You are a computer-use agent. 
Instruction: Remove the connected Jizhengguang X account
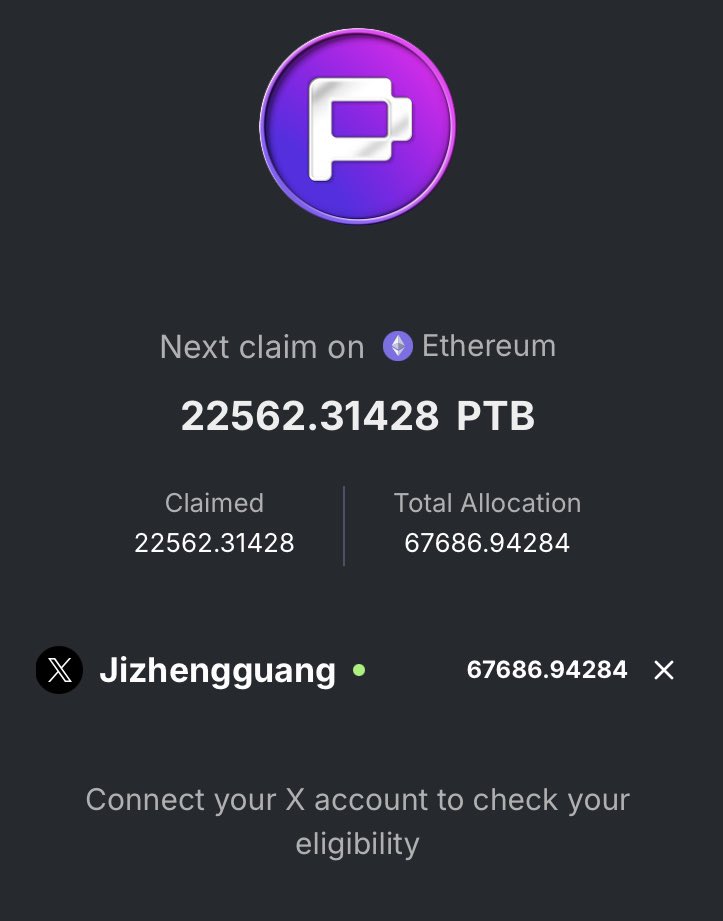pos(664,670)
